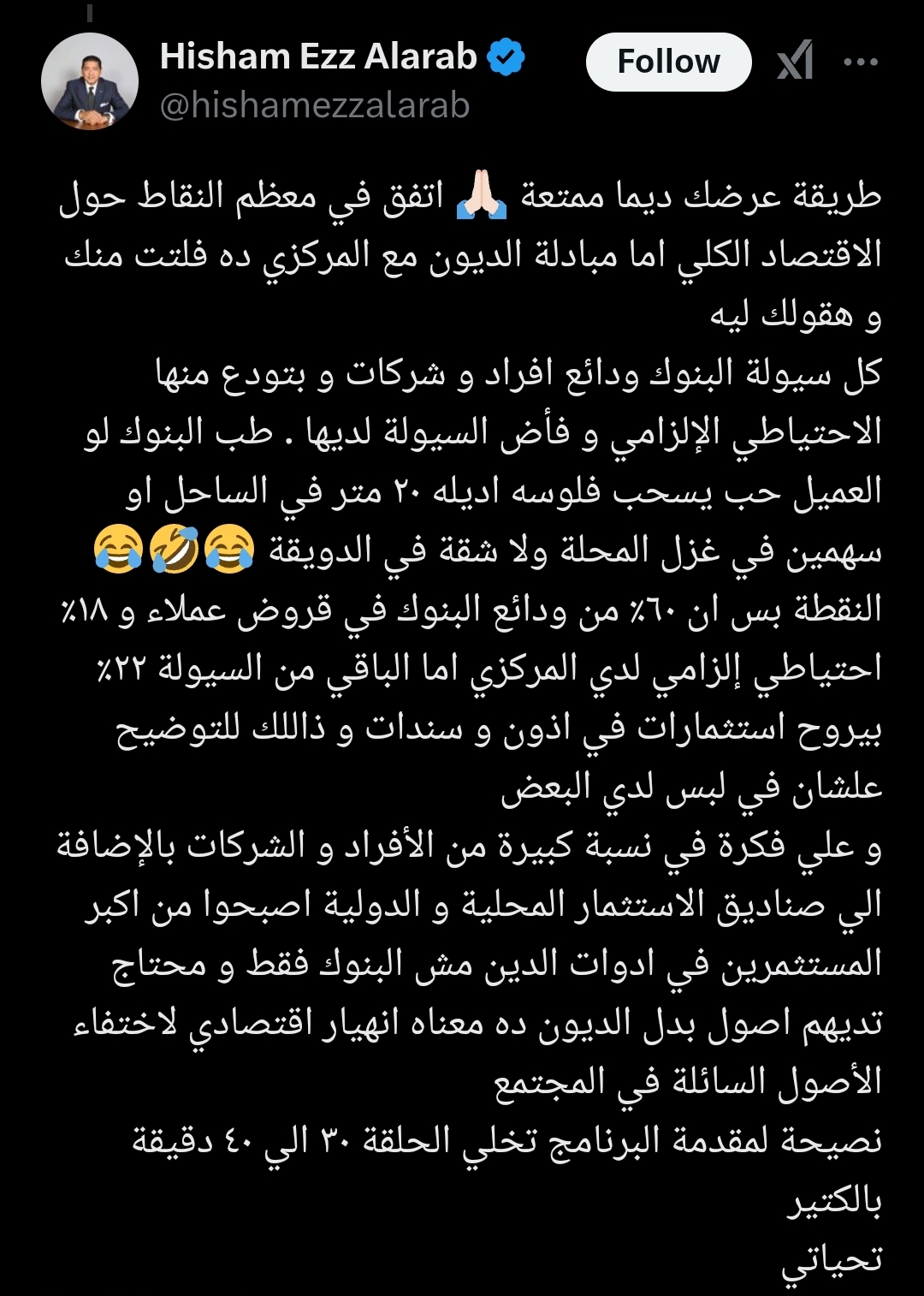Screen dimensions: 924x1296
Task: Follow Hisham Ezz Alarab
Action: pos(668,62)
